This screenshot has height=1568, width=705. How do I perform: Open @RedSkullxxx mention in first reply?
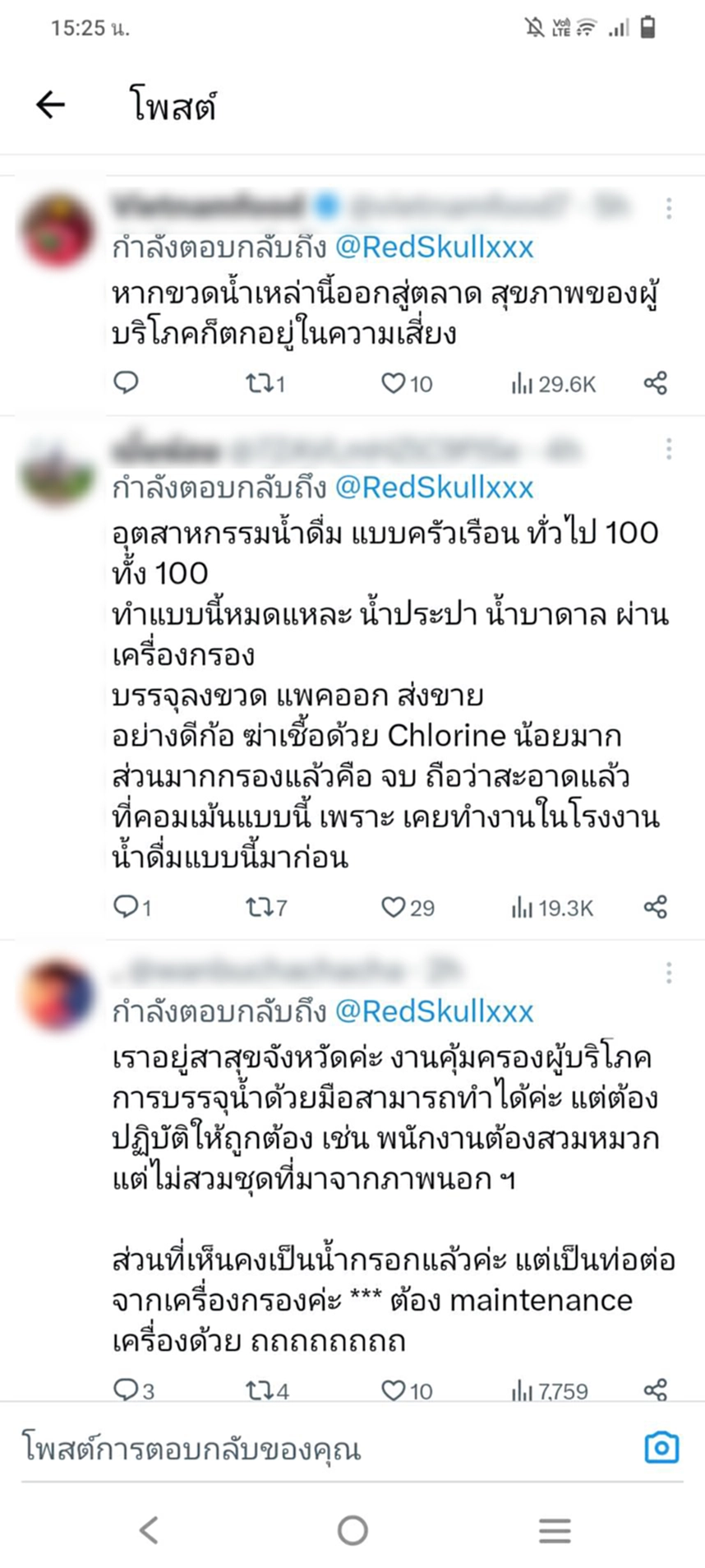(434, 247)
